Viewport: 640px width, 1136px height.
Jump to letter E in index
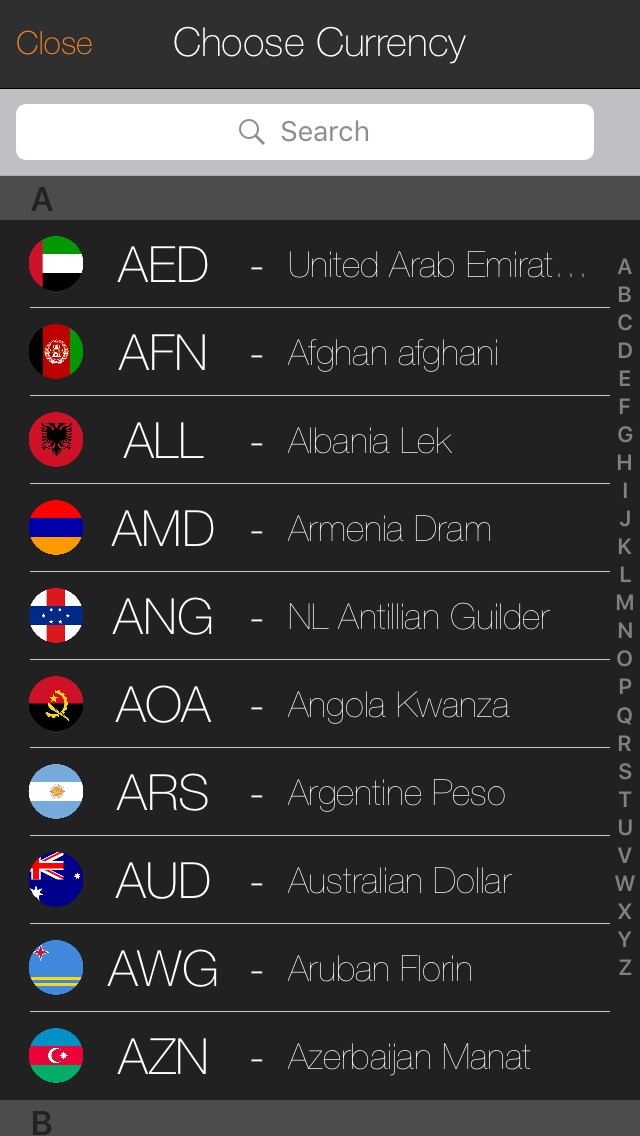coord(625,379)
